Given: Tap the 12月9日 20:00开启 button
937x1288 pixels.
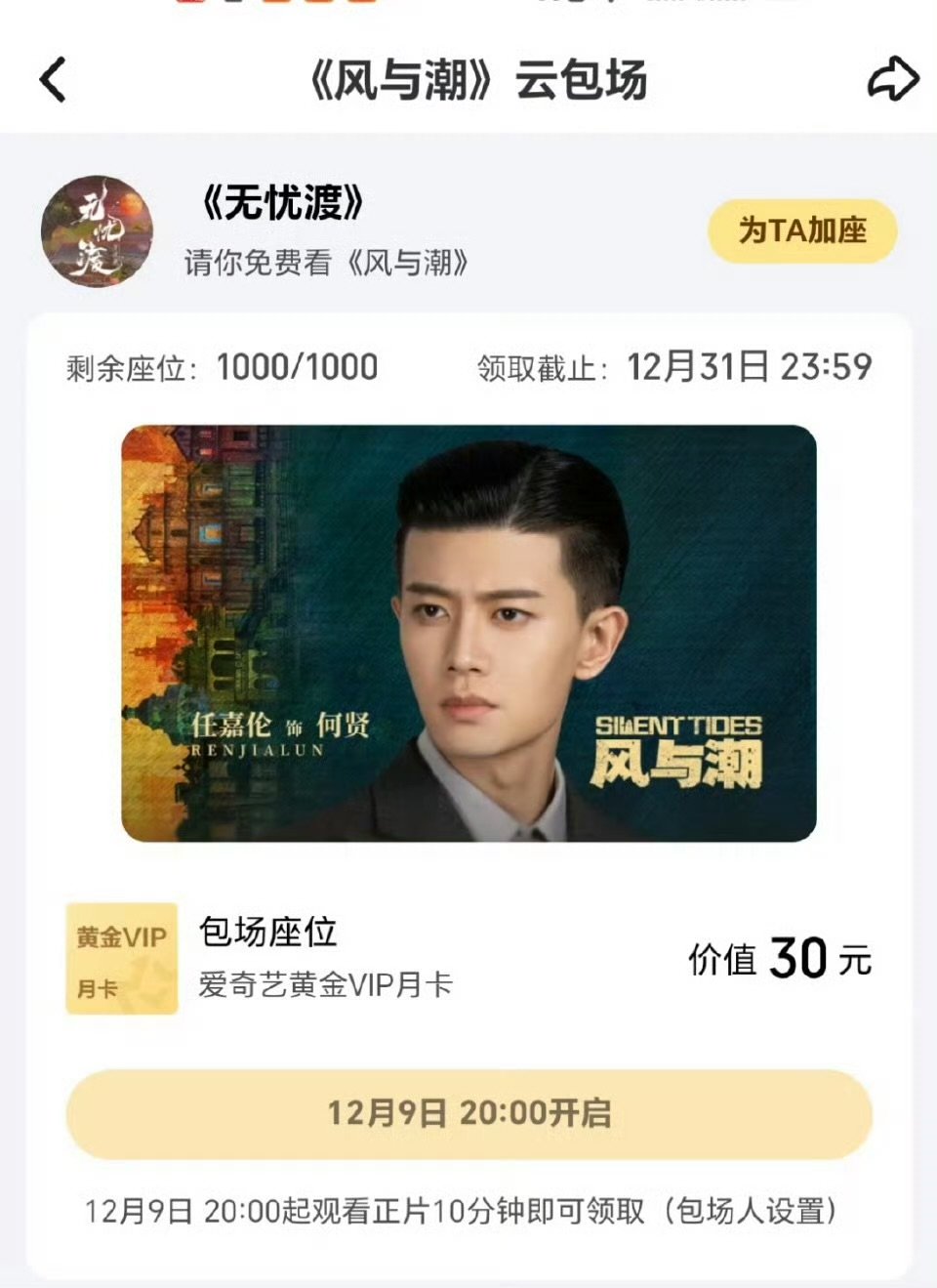Looking at the screenshot, I should click(x=468, y=1112).
